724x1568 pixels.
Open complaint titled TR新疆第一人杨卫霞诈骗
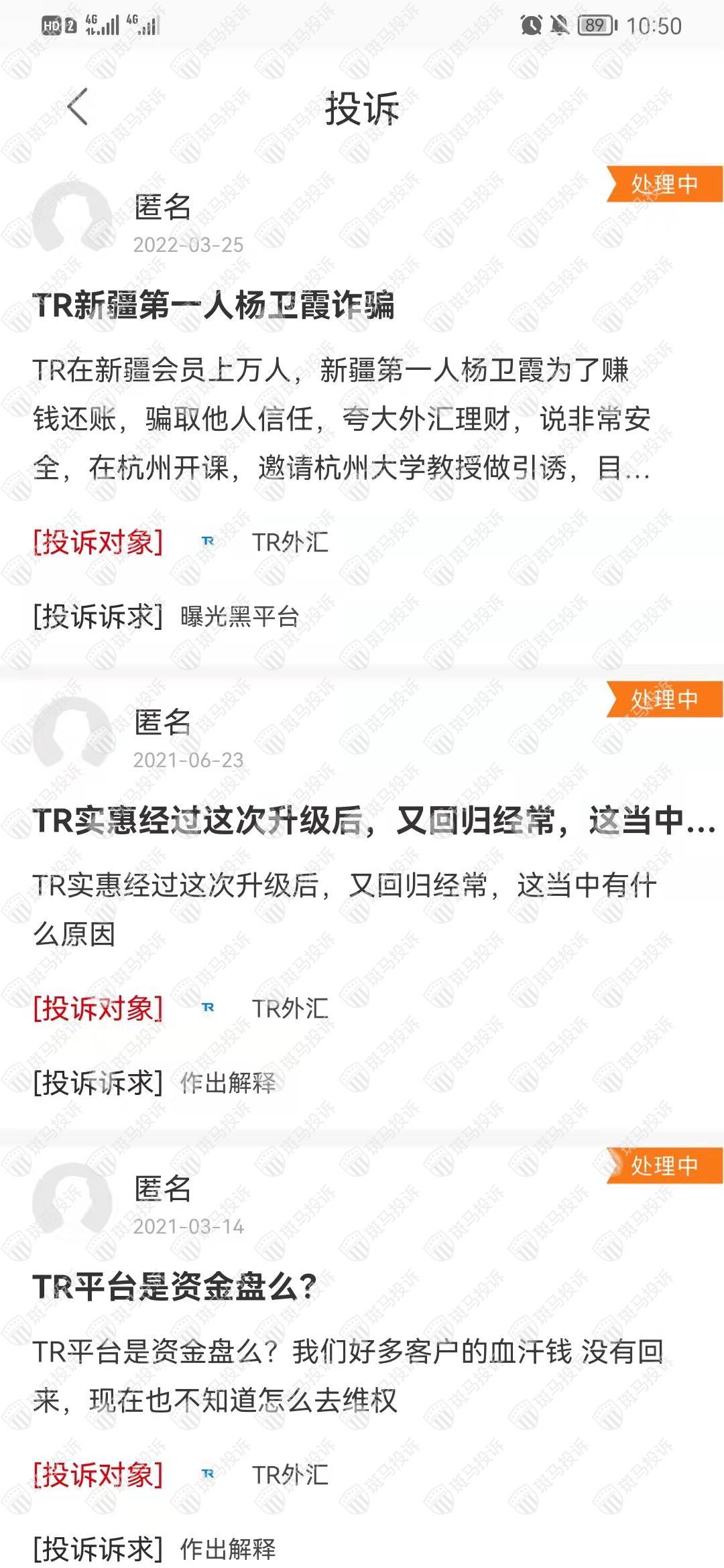click(x=213, y=306)
